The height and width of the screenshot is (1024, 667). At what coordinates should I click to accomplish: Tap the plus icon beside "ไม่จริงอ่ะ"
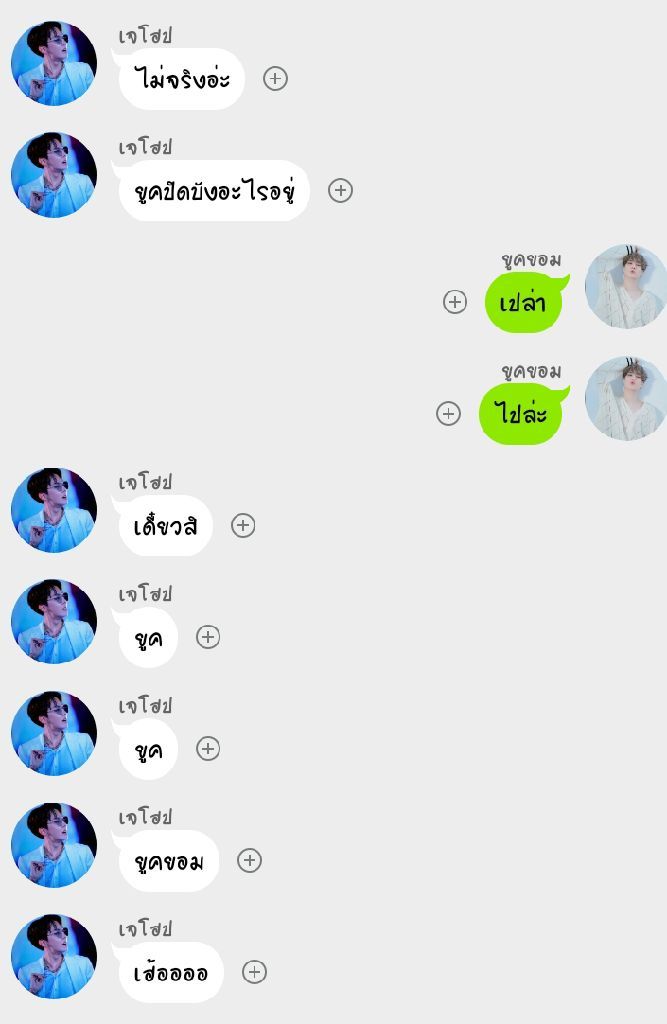coord(275,79)
